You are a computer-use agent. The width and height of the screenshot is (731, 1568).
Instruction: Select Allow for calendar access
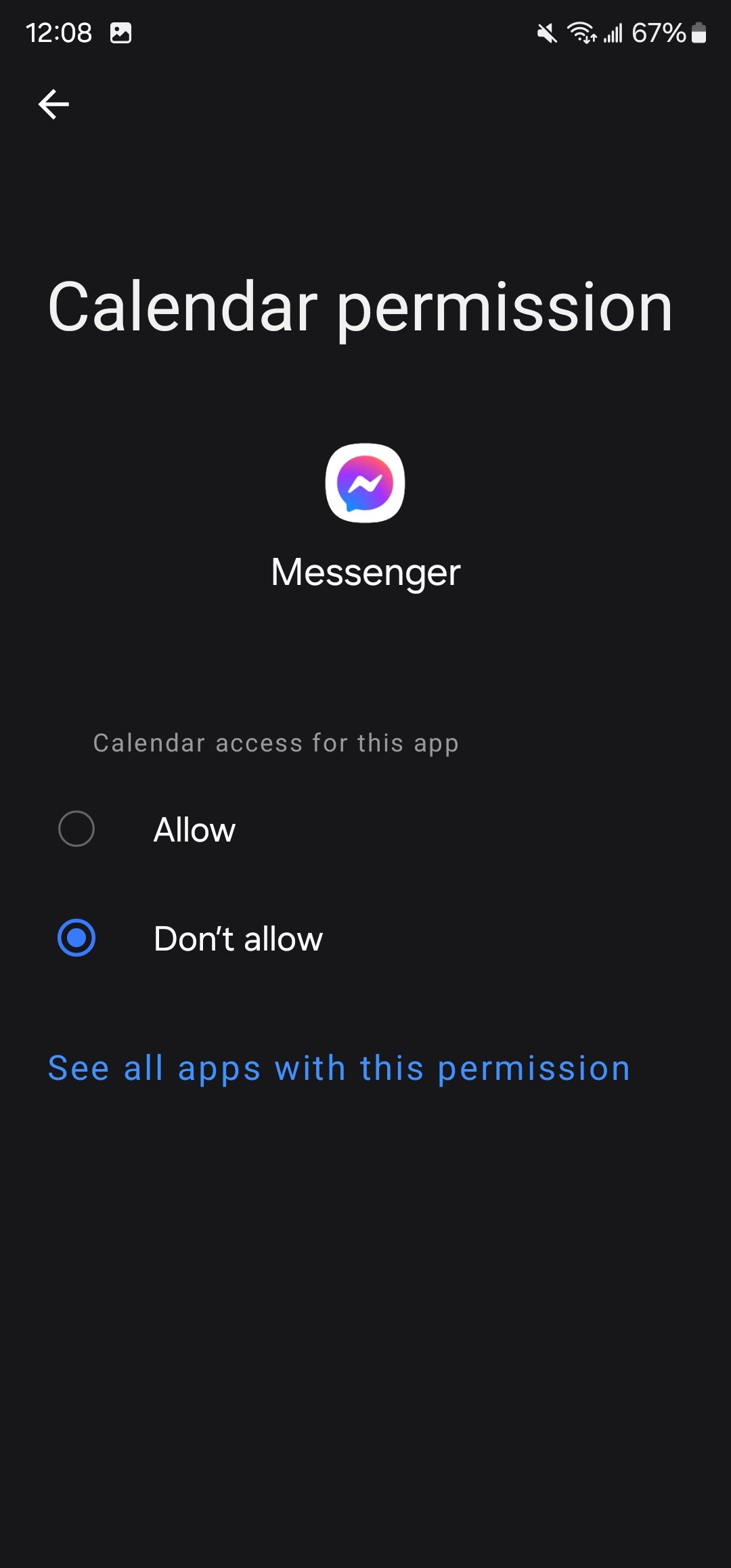click(x=76, y=829)
